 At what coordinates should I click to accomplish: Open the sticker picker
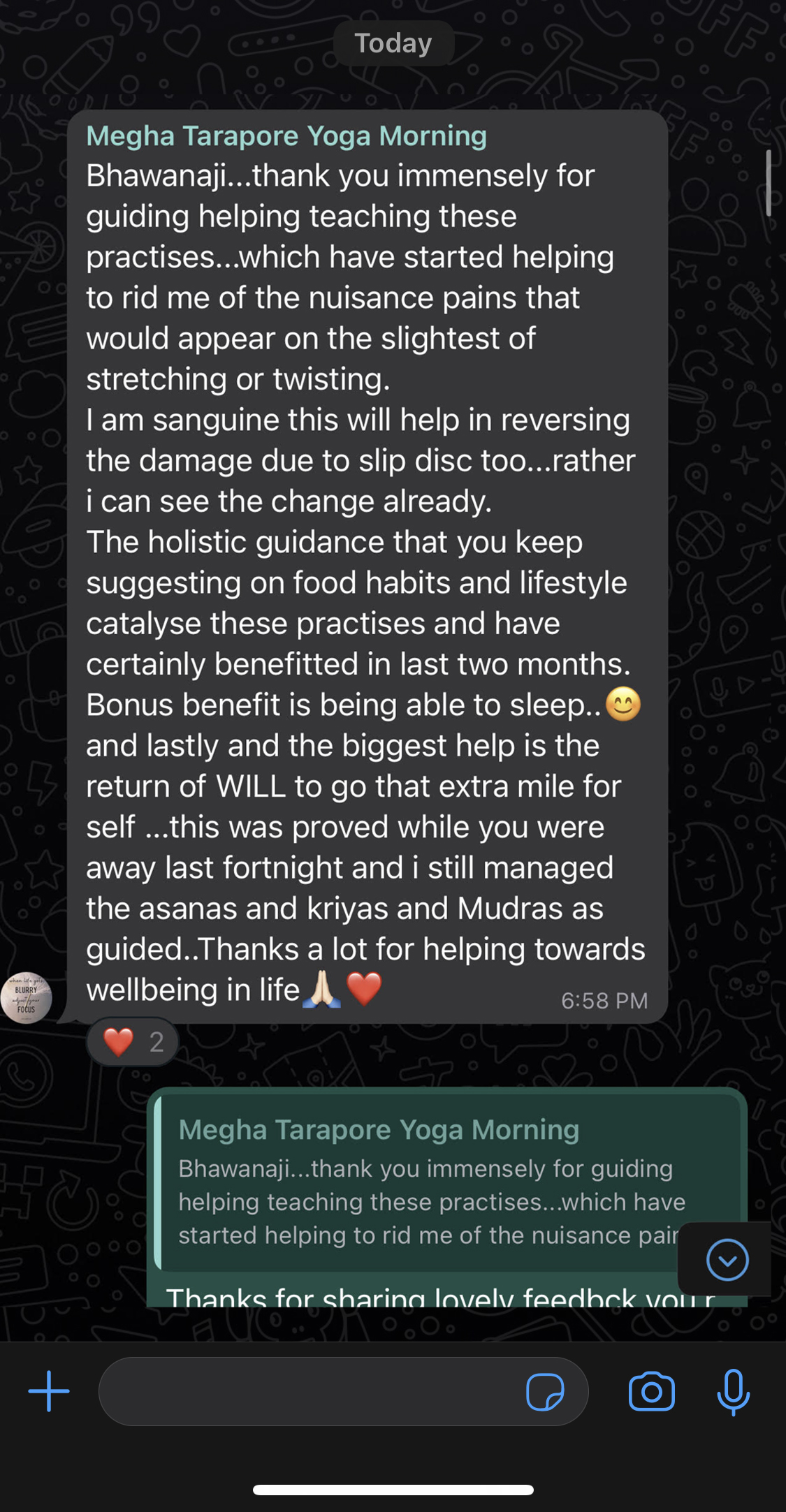point(545,1391)
